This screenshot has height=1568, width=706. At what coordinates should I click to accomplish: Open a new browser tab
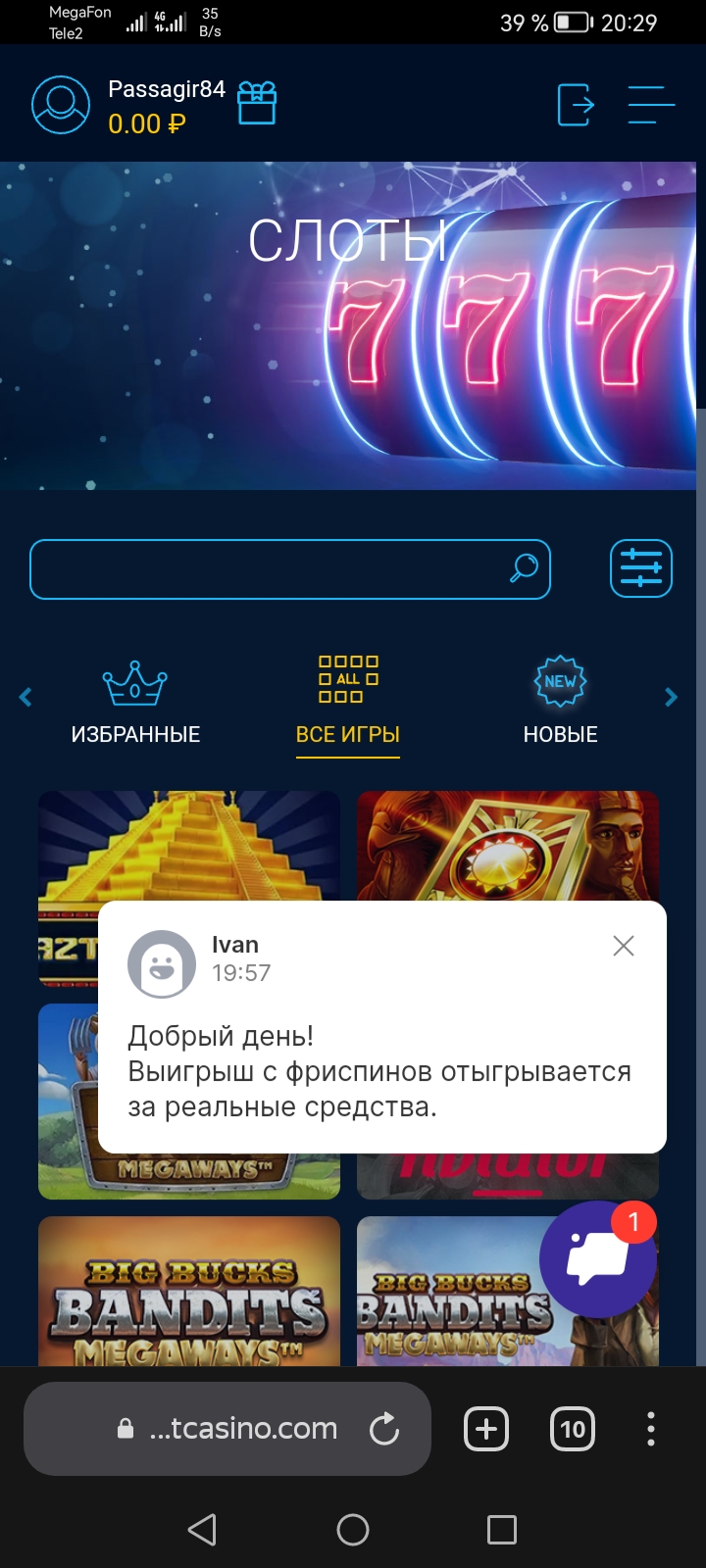(486, 1429)
